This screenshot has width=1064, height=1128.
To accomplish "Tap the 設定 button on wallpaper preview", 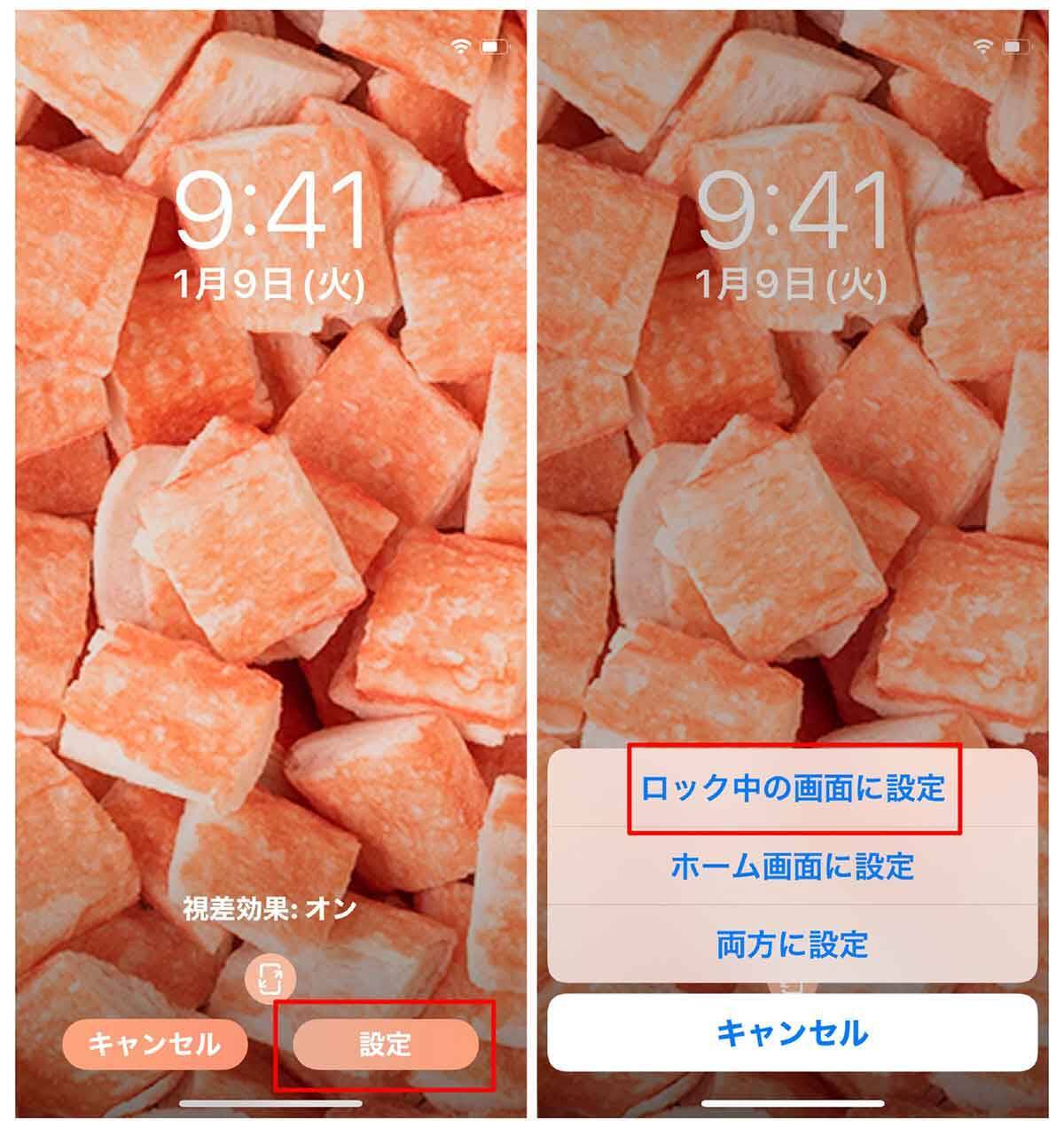I will 385,1045.
